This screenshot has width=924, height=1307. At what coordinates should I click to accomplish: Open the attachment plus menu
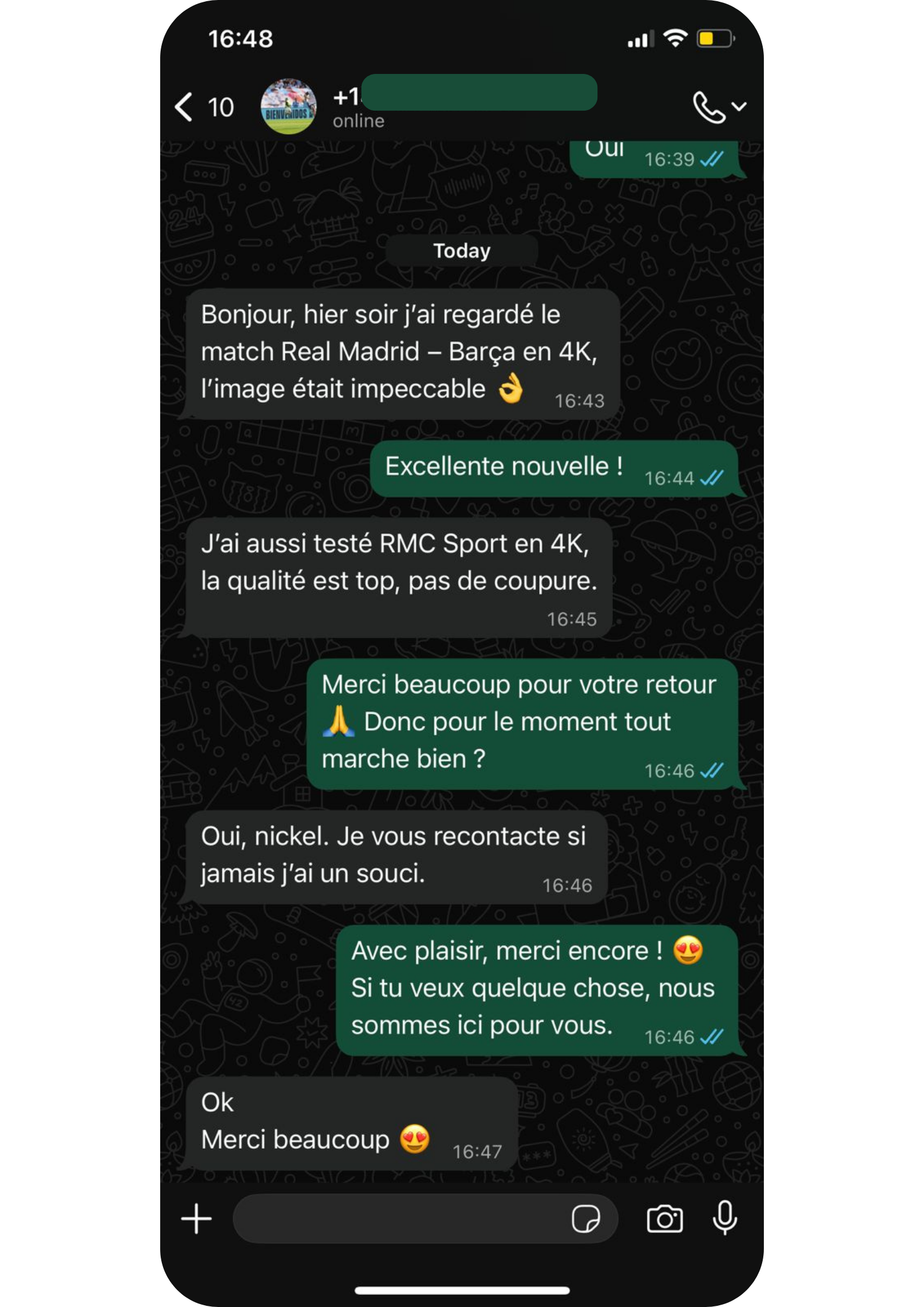[196, 1219]
